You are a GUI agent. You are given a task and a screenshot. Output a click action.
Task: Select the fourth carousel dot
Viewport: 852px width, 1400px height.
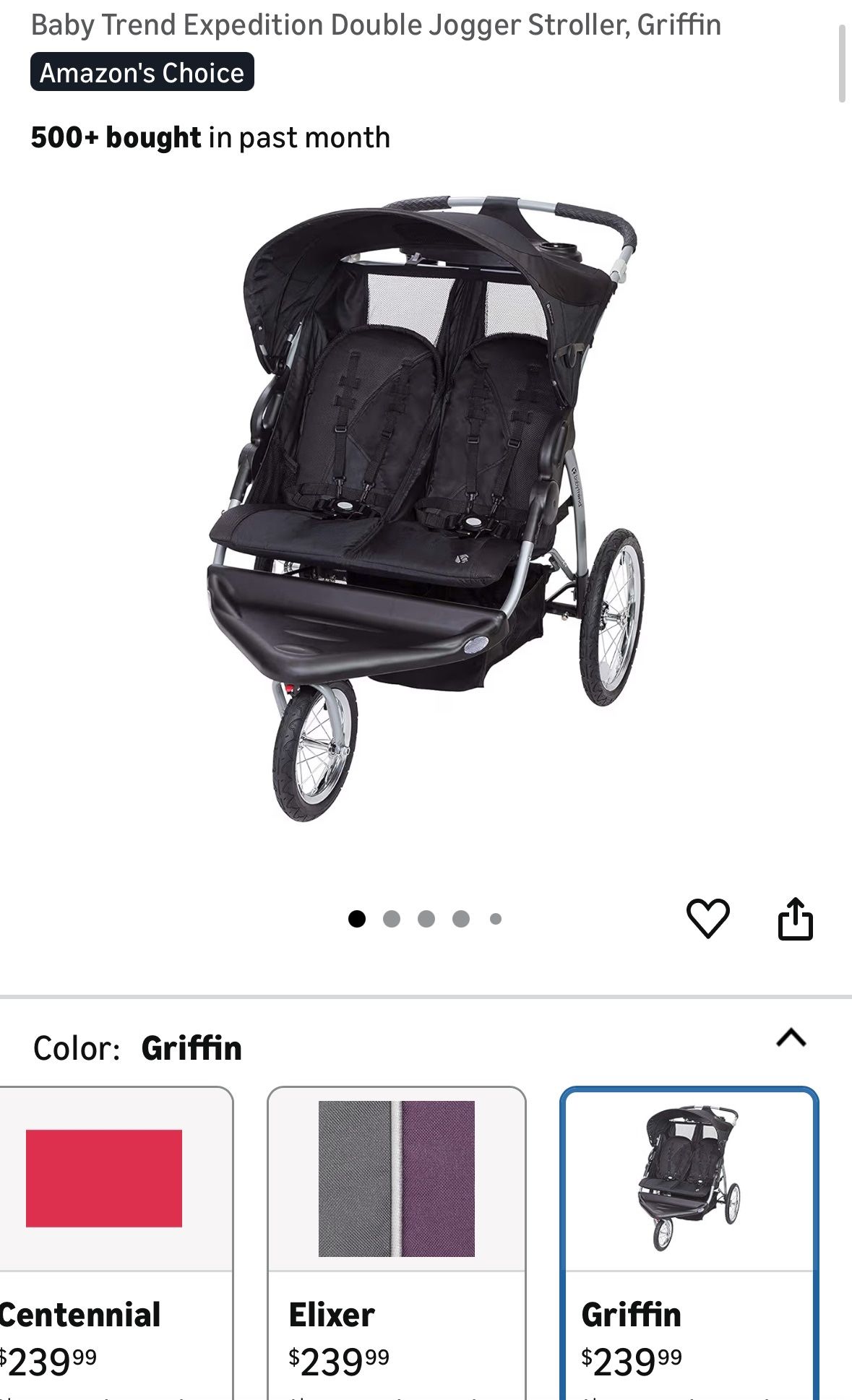click(x=461, y=918)
